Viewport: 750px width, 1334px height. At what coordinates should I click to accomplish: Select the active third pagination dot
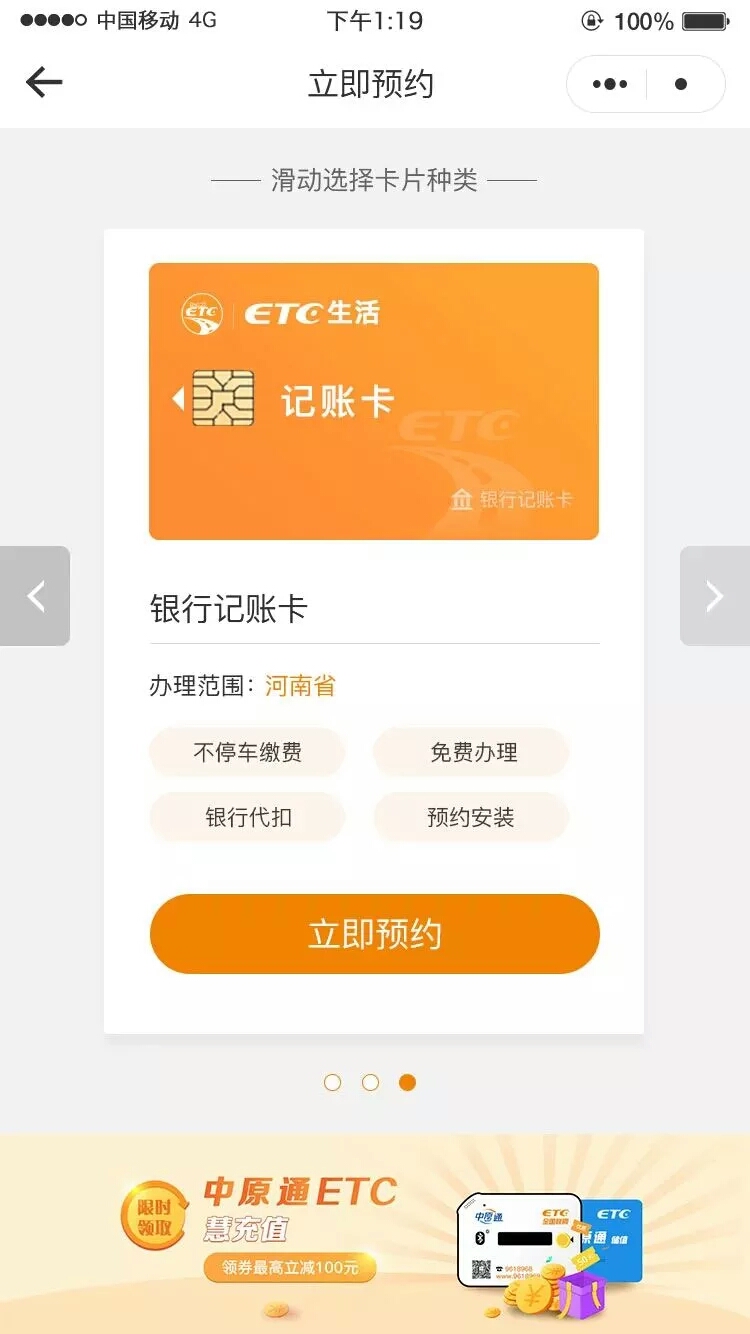408,1083
